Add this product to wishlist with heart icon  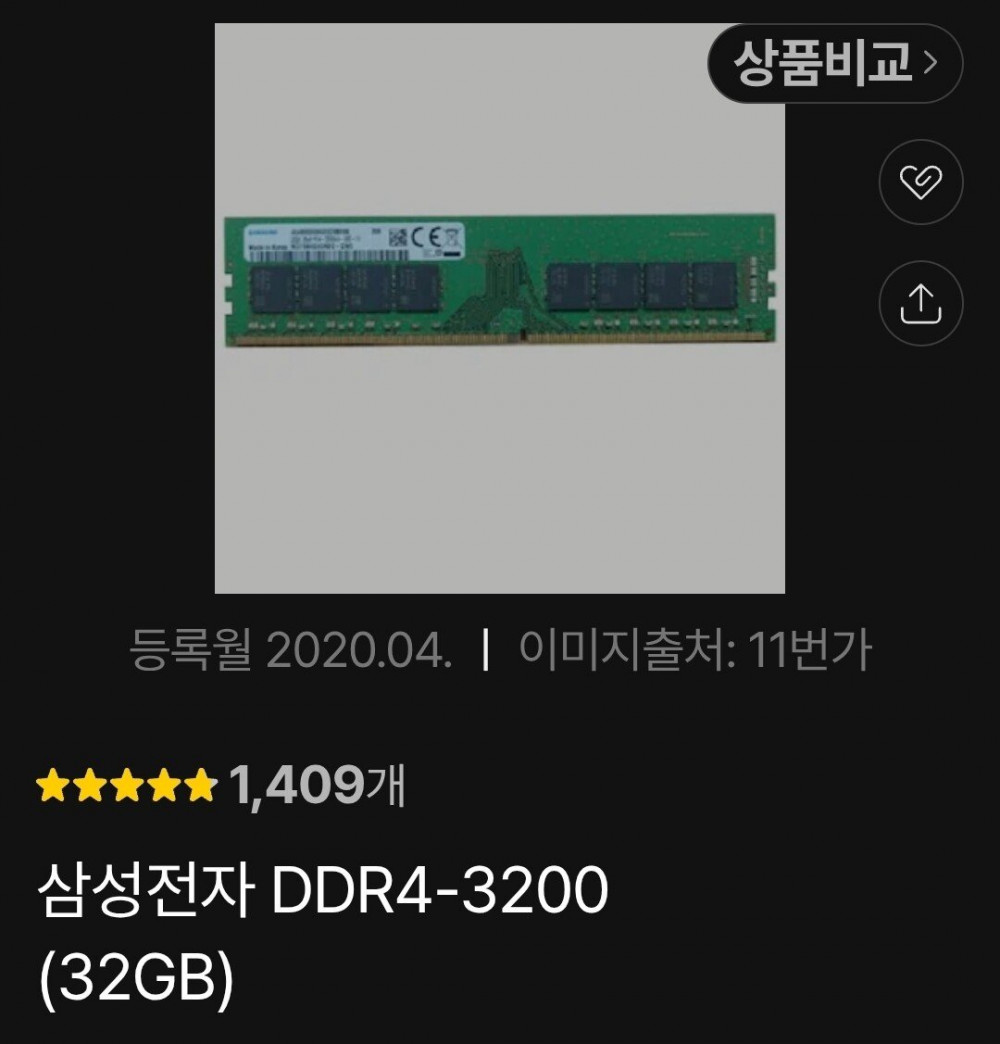click(x=920, y=181)
